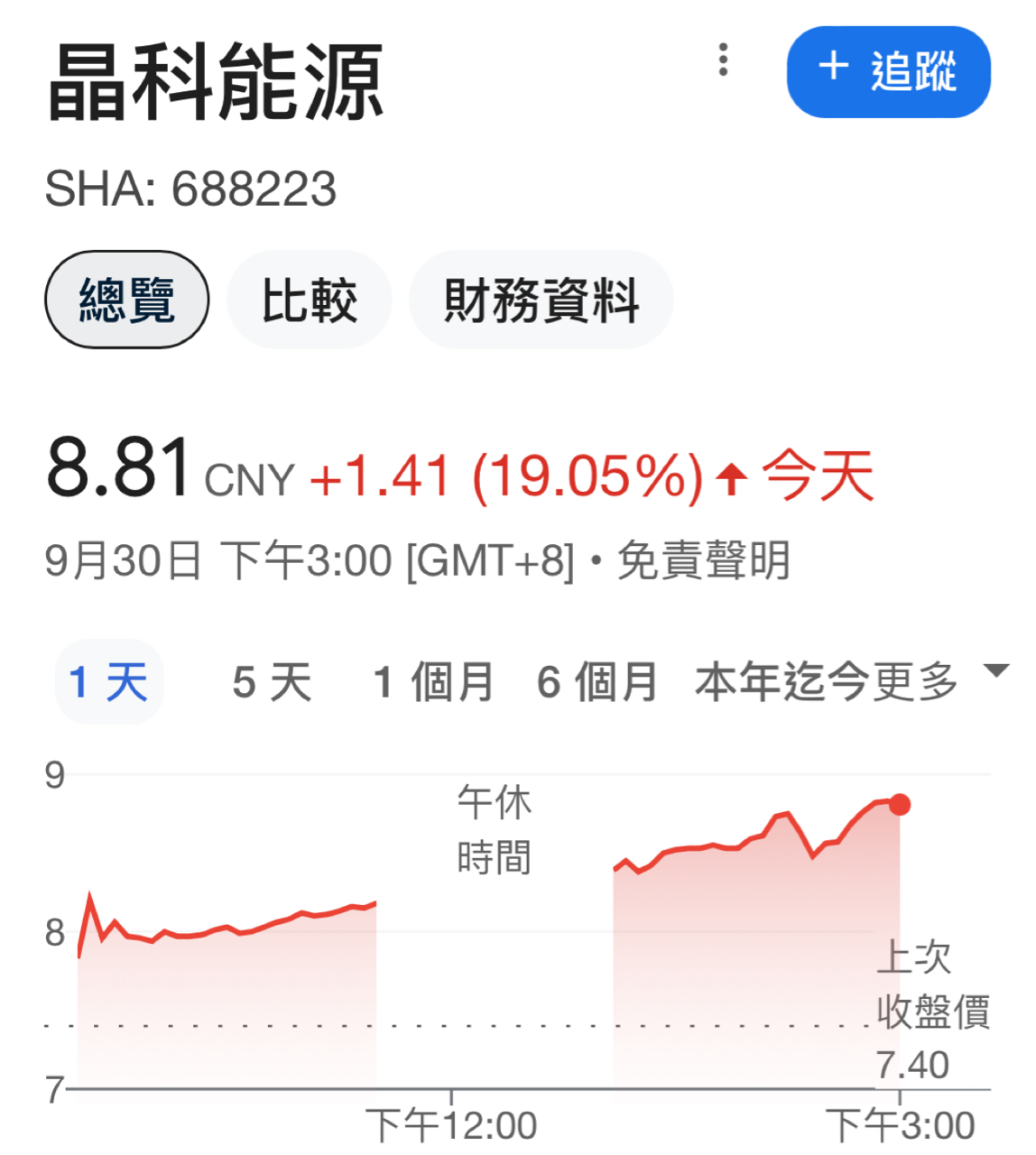The width and height of the screenshot is (1036, 1155).
Task: Select the 1 天 chart range
Action: click(108, 682)
